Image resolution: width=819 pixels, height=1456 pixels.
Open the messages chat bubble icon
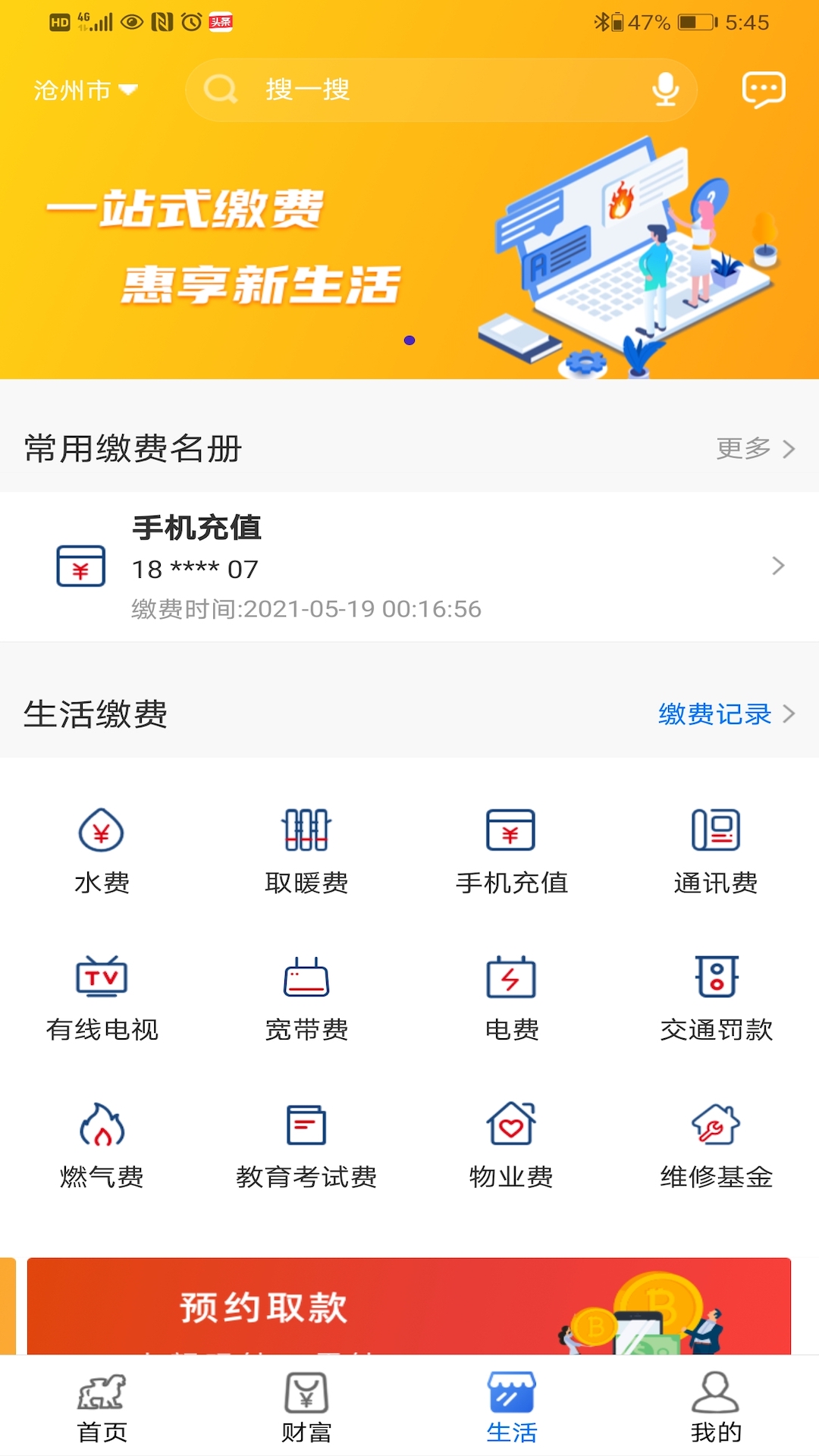tap(763, 90)
